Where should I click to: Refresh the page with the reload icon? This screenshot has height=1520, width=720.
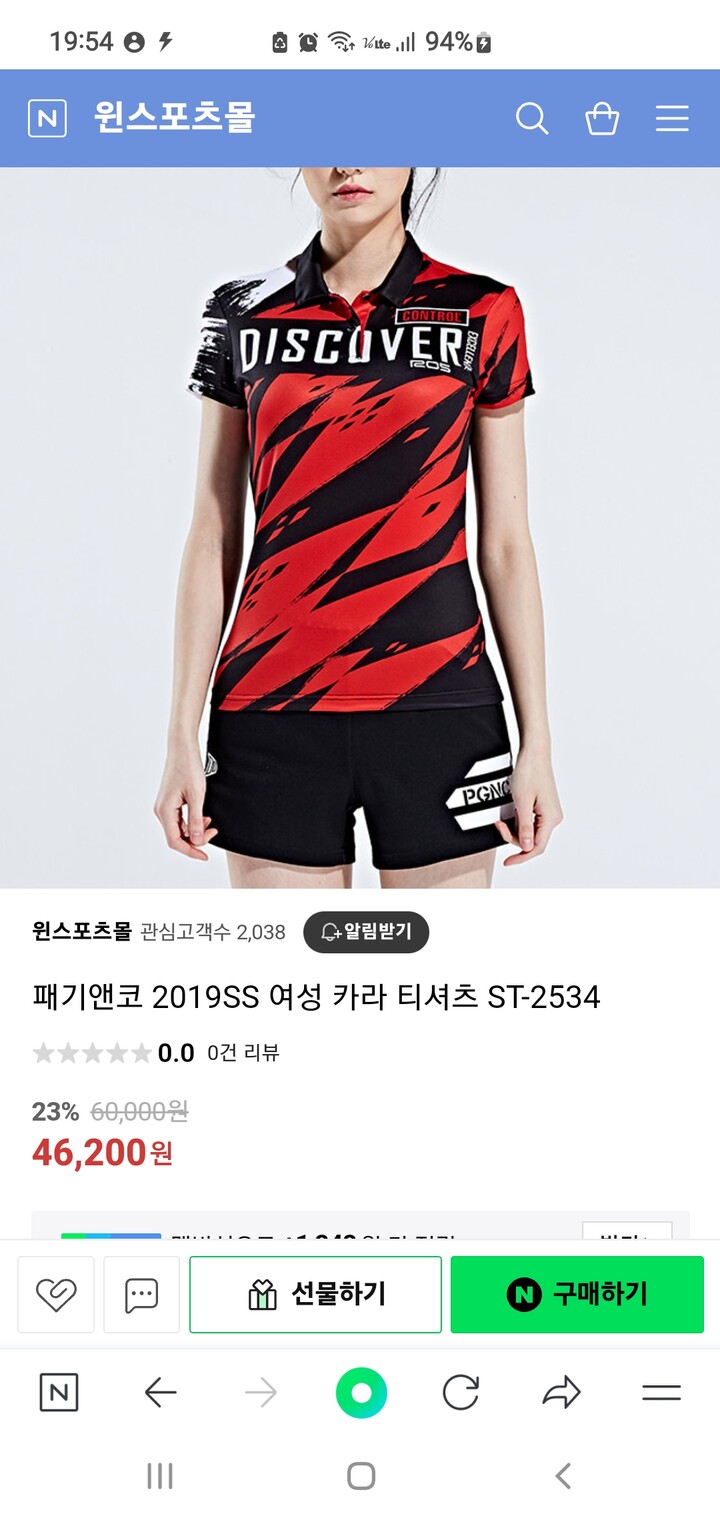[x=462, y=1389]
